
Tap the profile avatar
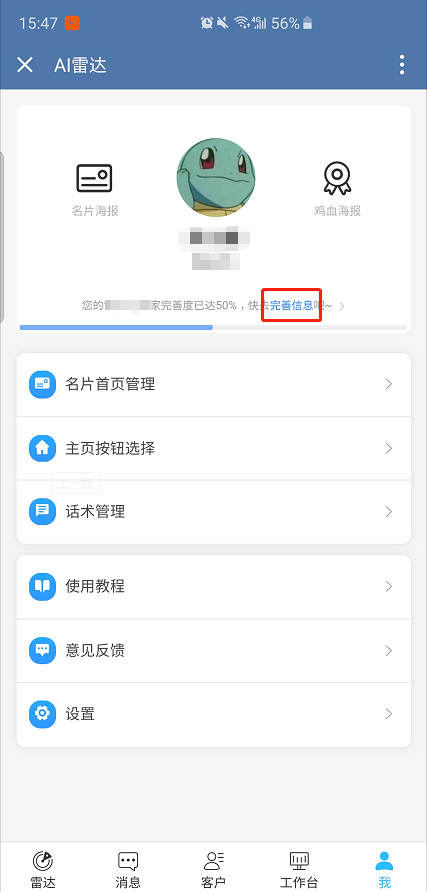tap(215, 177)
